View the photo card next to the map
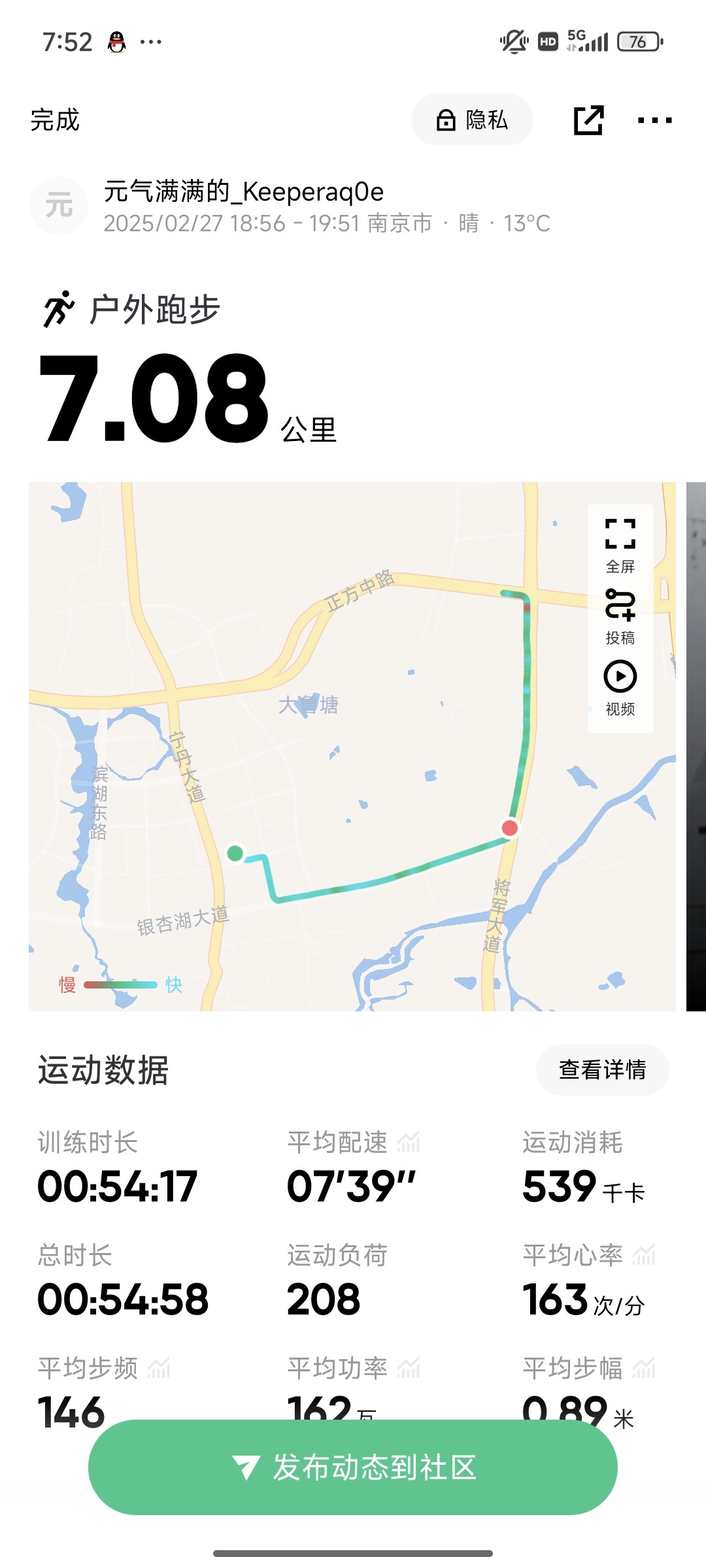706x1568 pixels. (696, 747)
